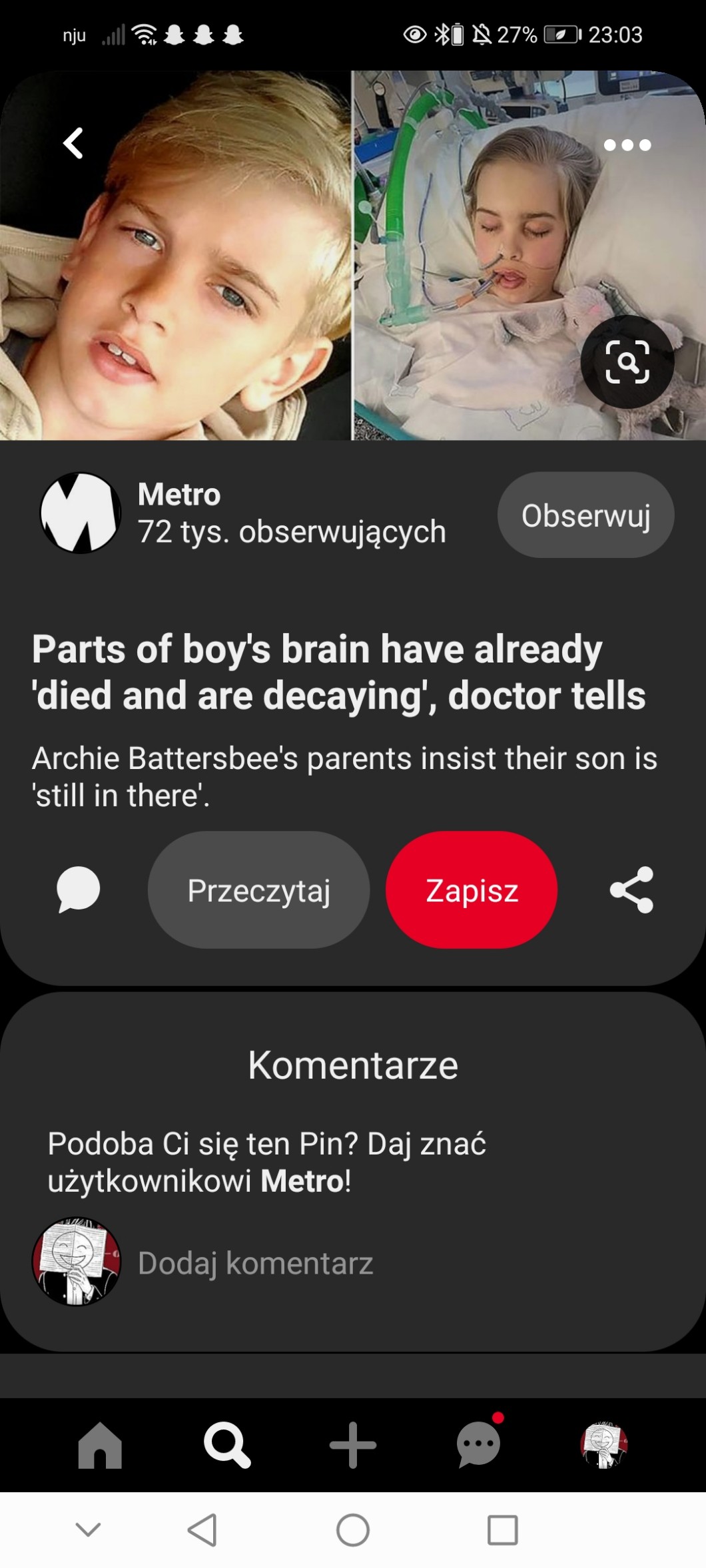Screen dimensions: 706x1568
Task: Tap Przeczytaj to read the article
Action: click(258, 890)
